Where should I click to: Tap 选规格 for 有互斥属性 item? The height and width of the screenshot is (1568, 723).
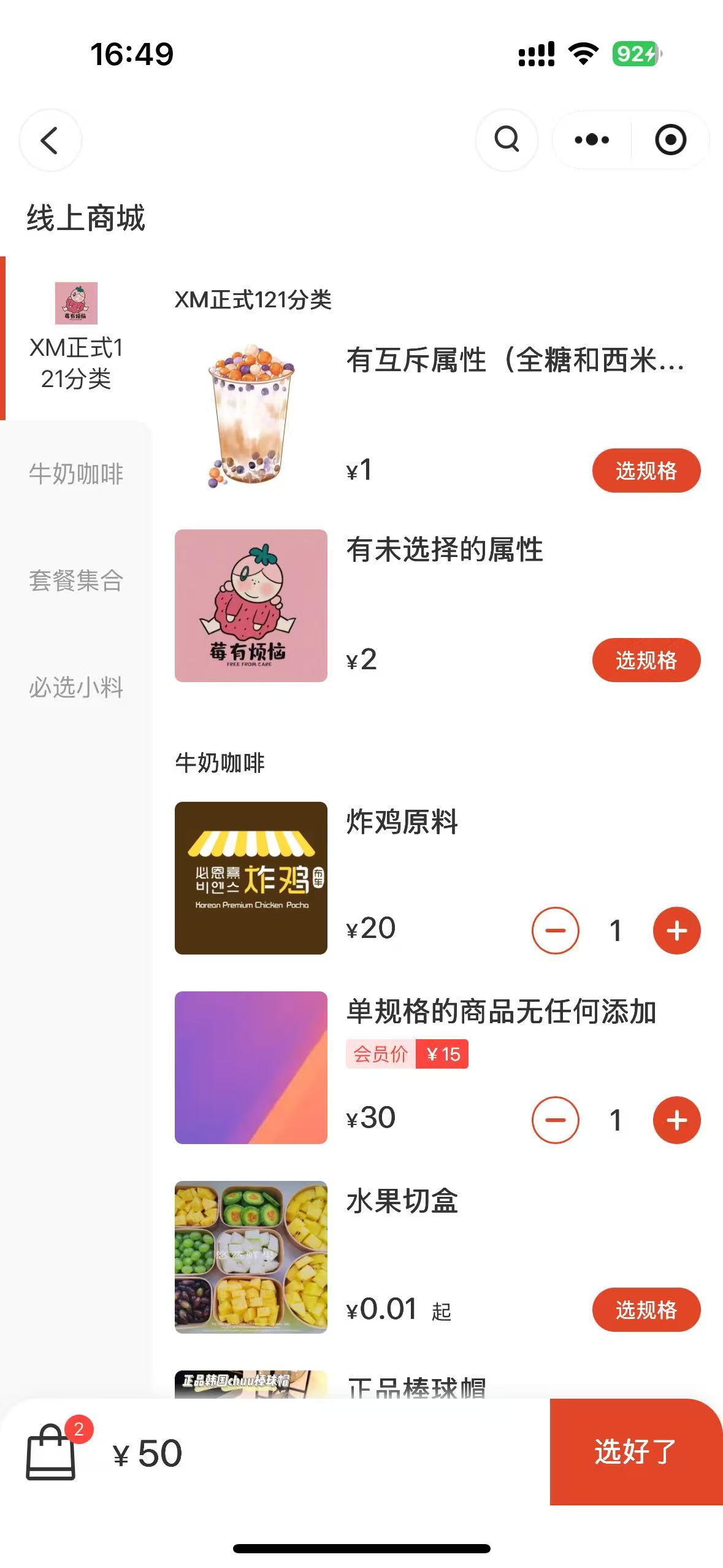(646, 471)
